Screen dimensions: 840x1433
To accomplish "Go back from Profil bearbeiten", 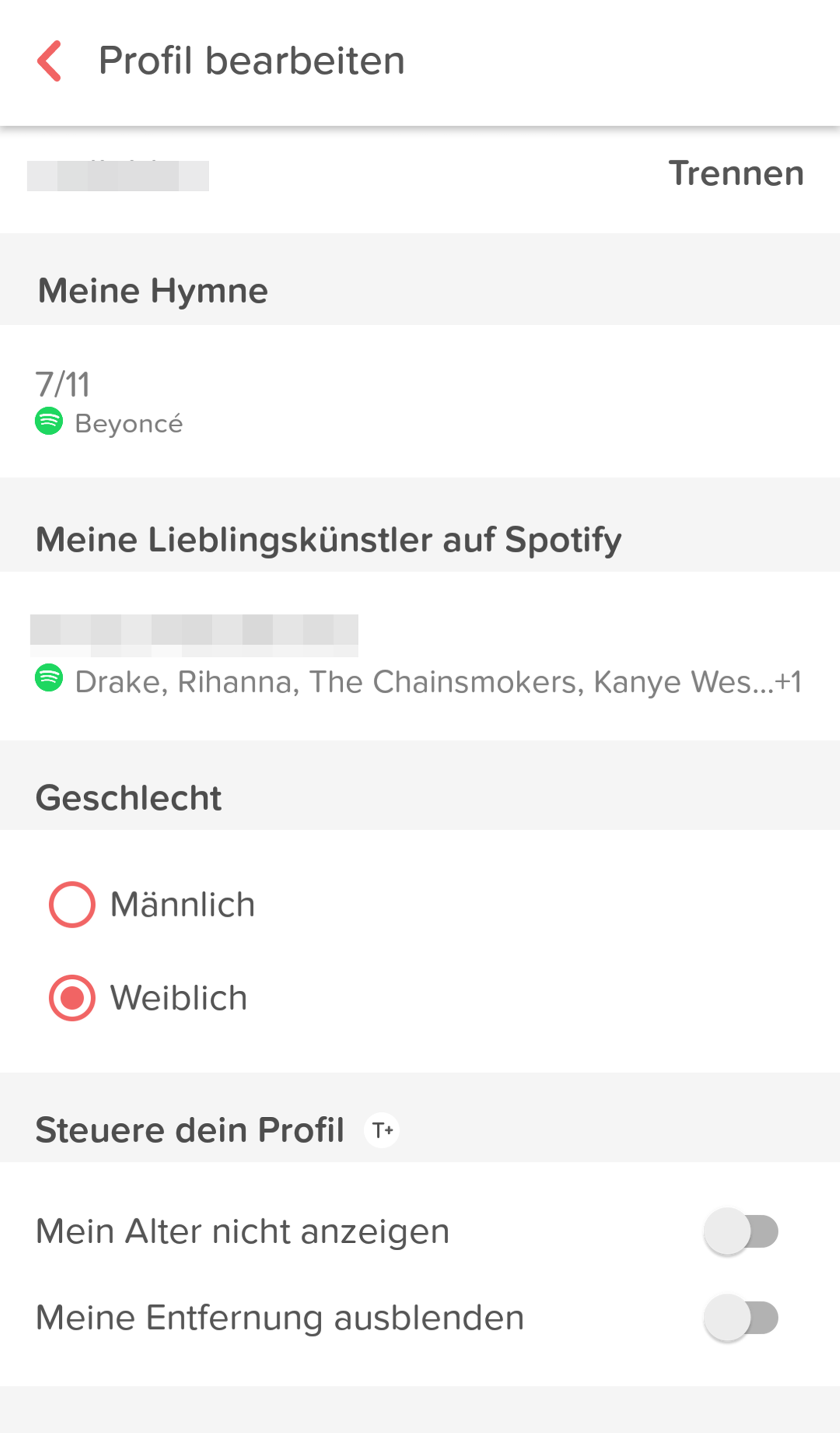I will coord(50,61).
